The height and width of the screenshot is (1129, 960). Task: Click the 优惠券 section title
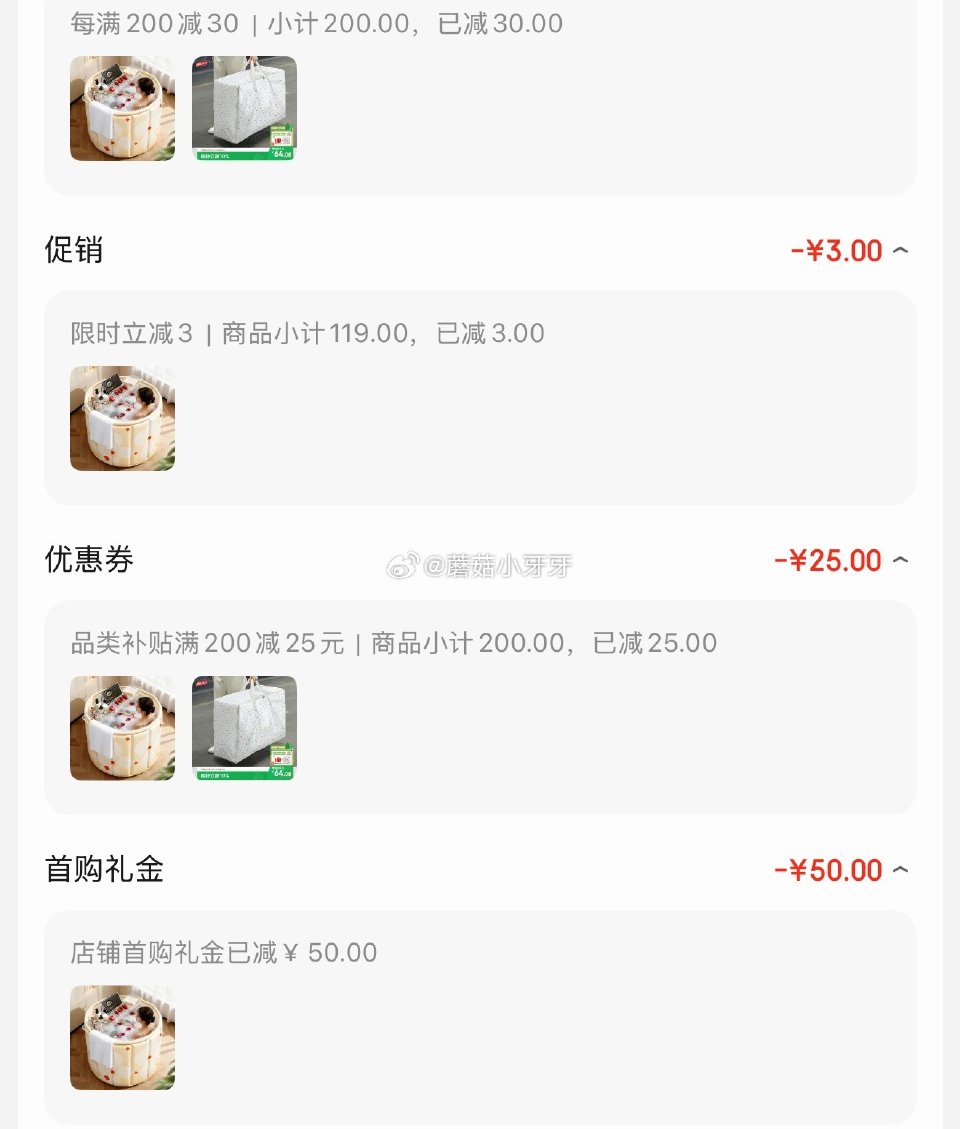coord(88,560)
